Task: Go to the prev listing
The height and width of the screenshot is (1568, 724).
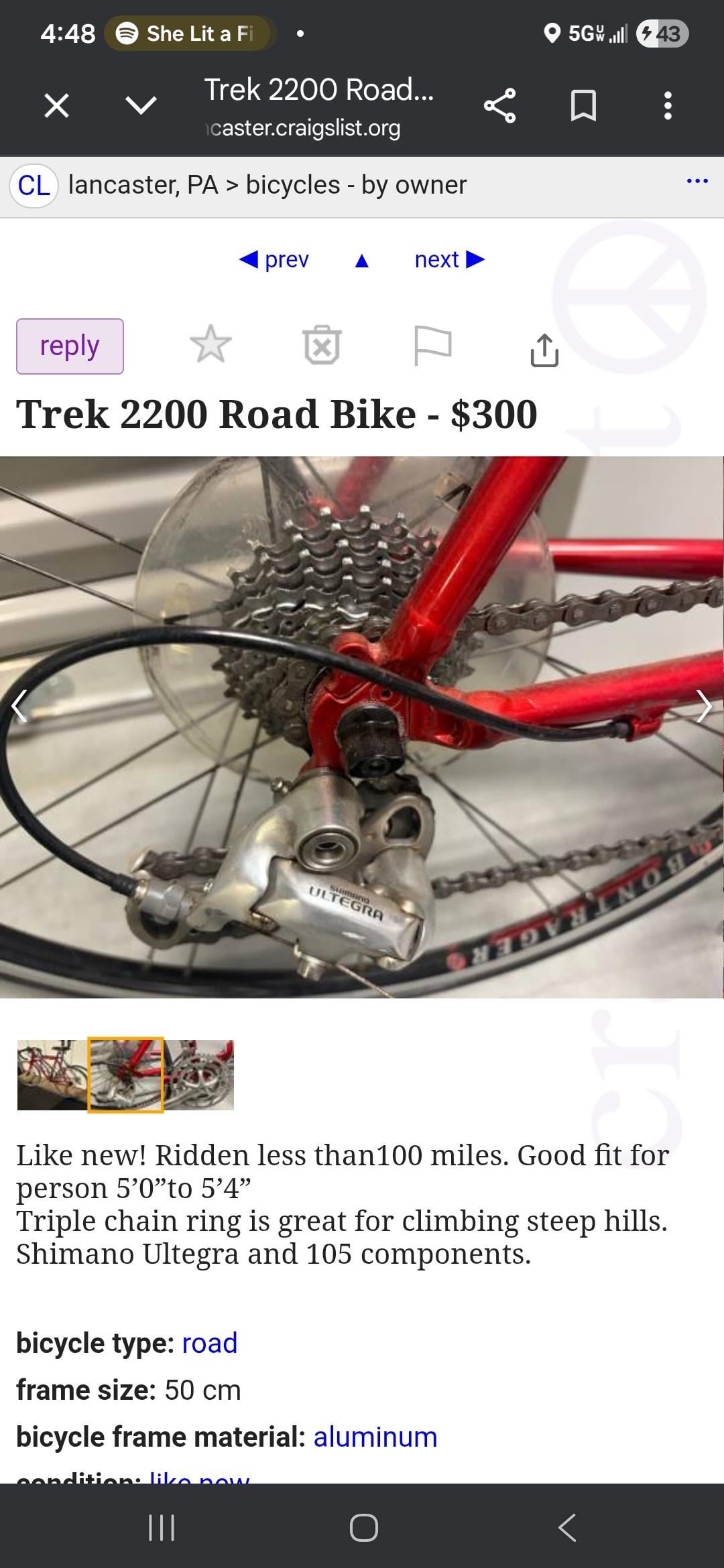Action: 274,259
